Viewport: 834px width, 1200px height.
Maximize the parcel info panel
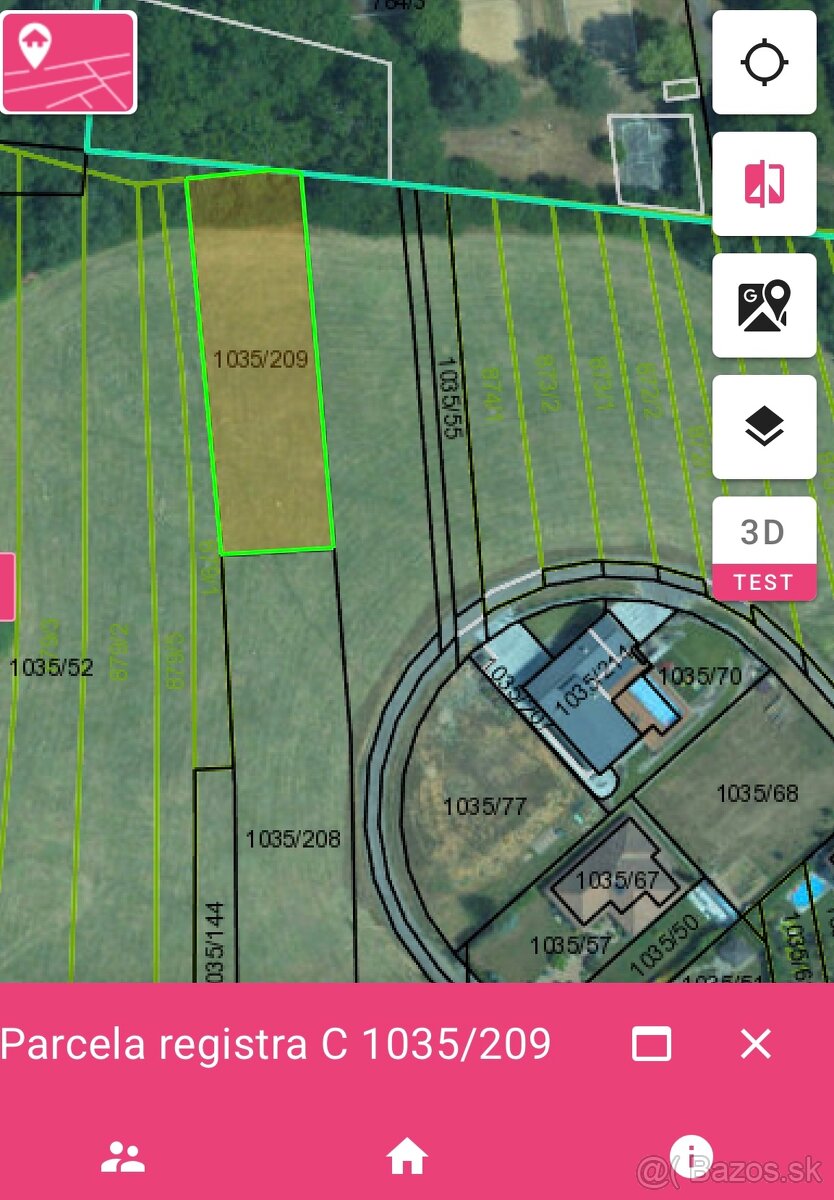pos(652,1044)
